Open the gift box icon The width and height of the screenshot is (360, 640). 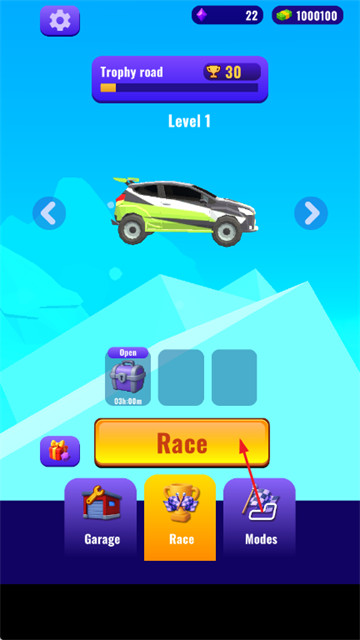coord(60,451)
